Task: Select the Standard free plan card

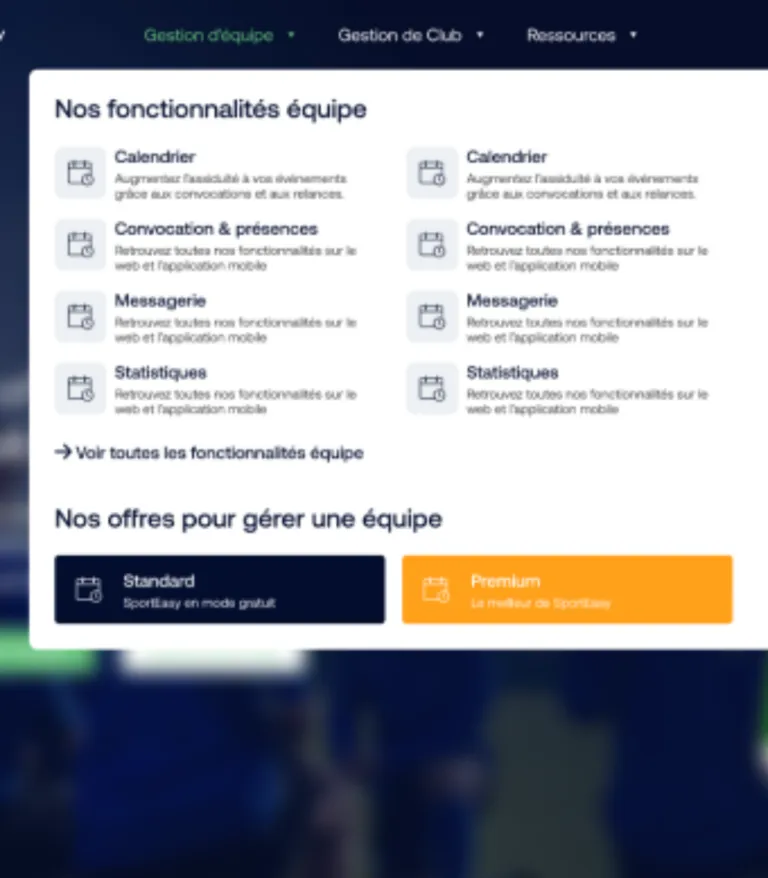Action: click(220, 589)
